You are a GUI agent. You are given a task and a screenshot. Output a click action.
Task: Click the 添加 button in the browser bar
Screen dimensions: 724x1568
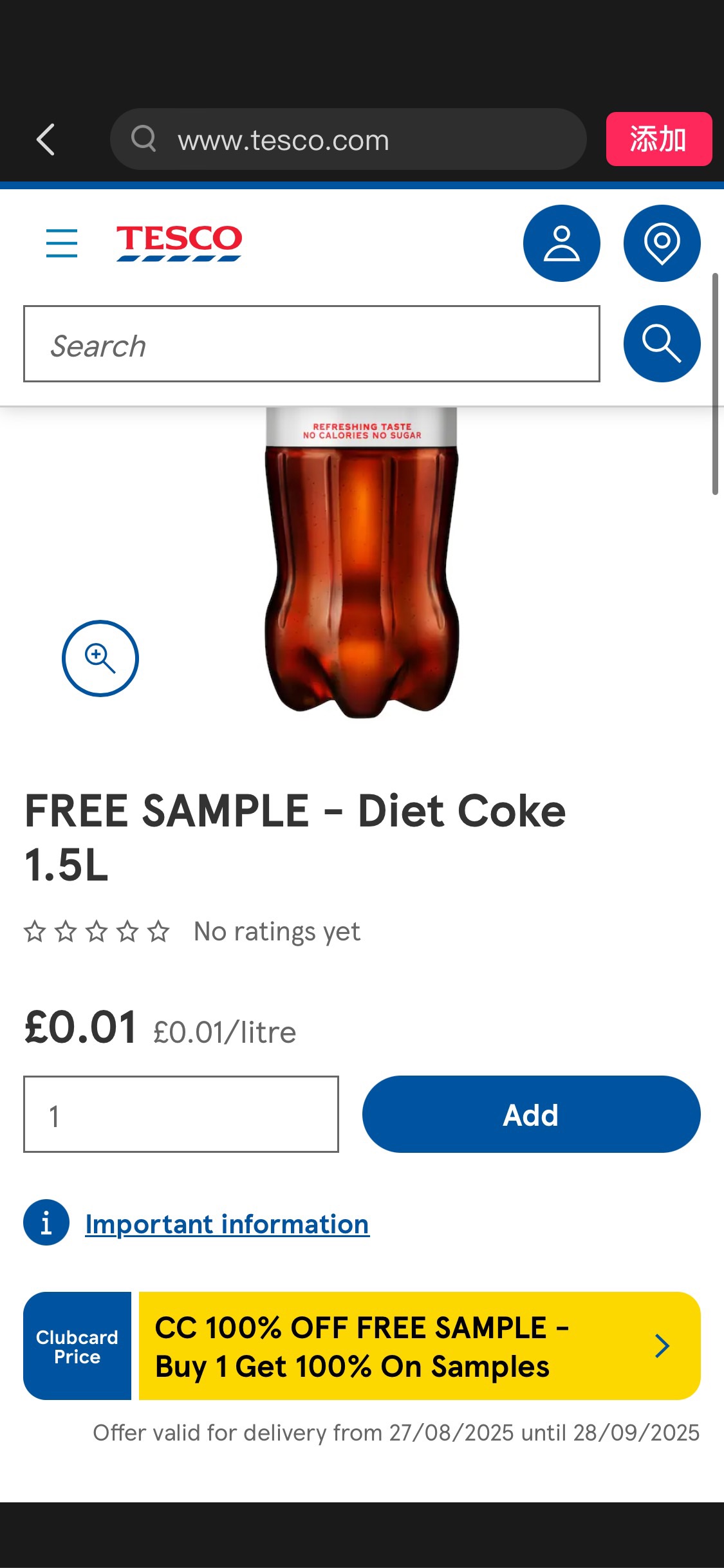coord(658,139)
